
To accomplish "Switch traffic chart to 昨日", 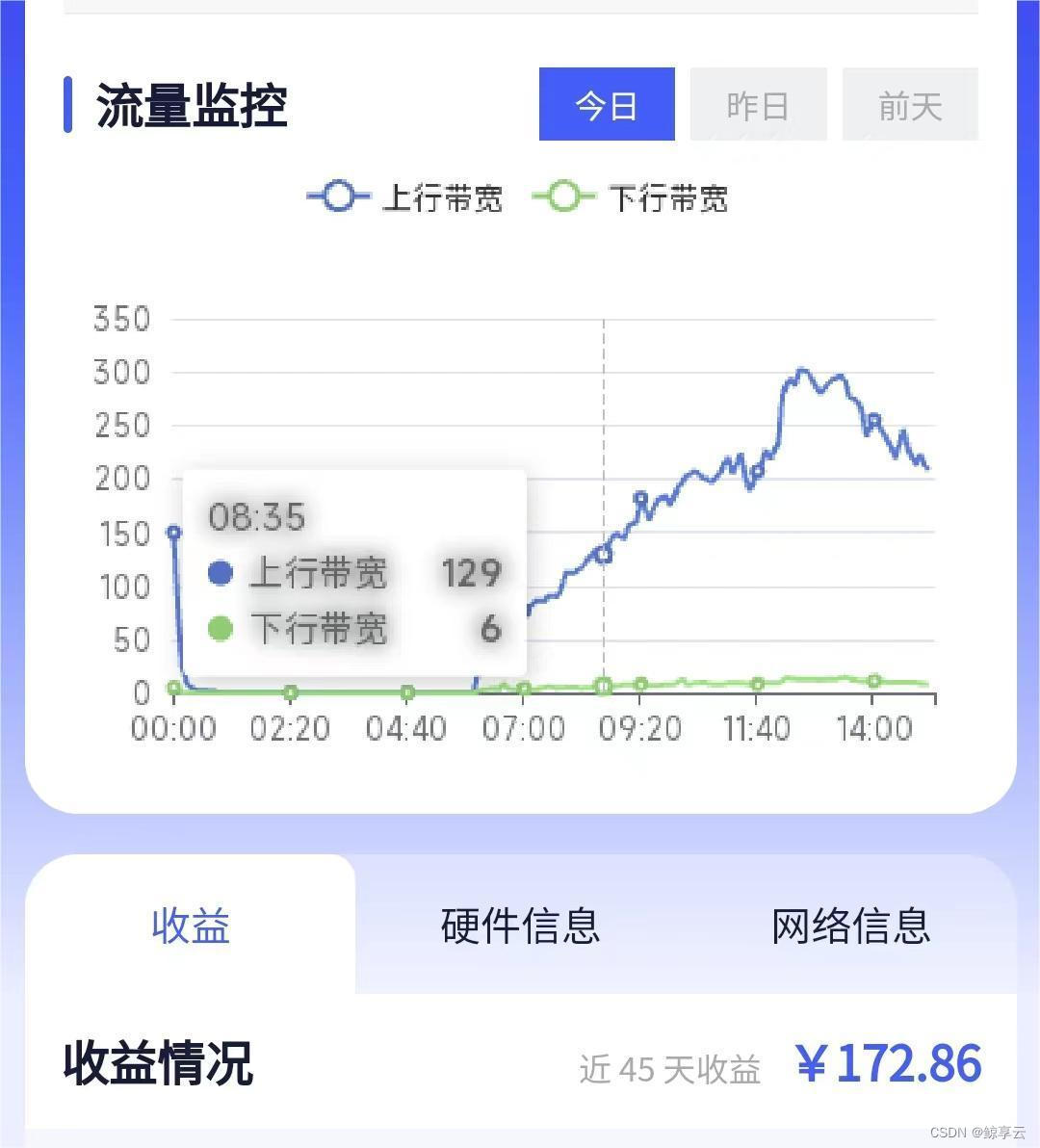I will 758,104.
